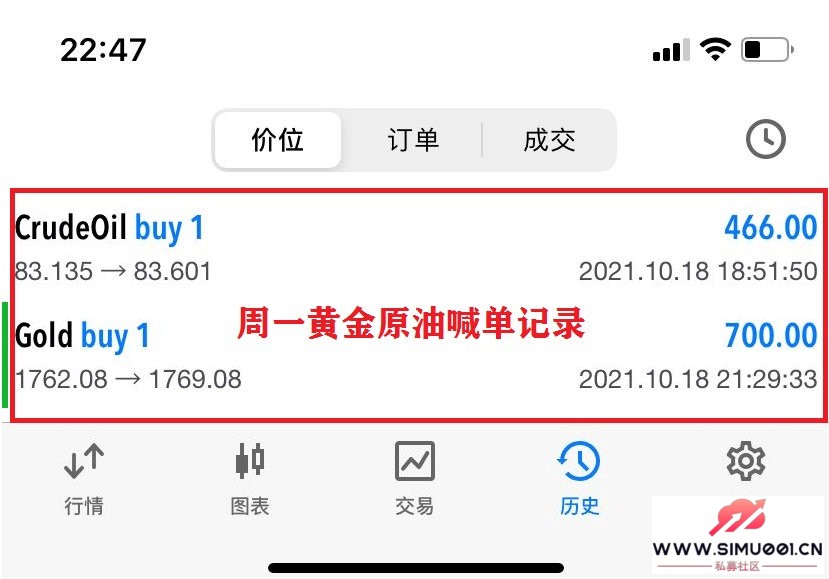The height and width of the screenshot is (579, 829).
Task: Open the settings gear tab
Action: point(745,463)
